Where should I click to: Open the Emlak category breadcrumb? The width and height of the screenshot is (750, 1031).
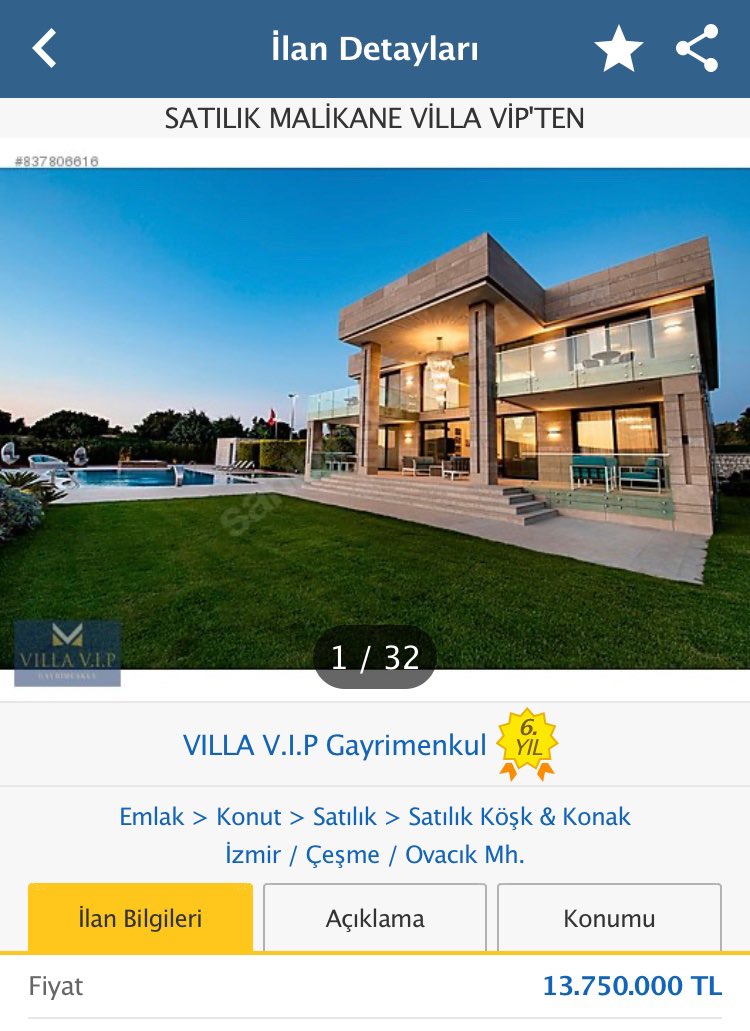(x=152, y=816)
